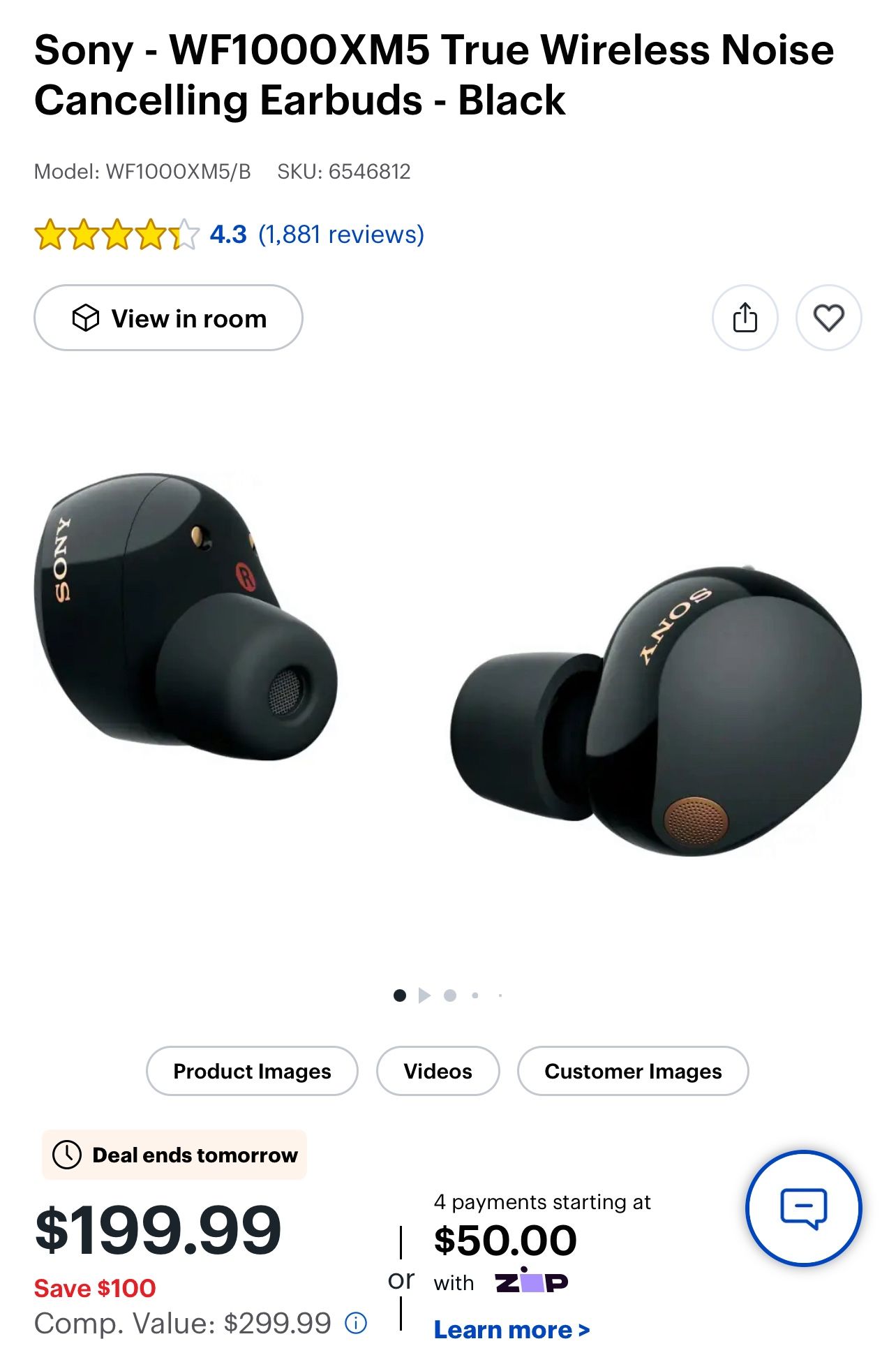Save earbuds to wishlist with heart icon
The width and height of the screenshot is (896, 1369).
coord(828,318)
